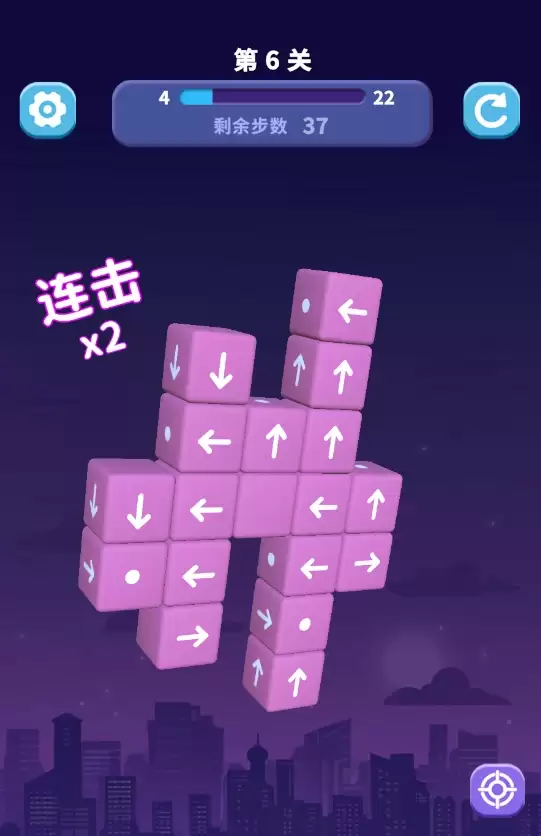Tap the lowest cube with up arrows

[285, 674]
